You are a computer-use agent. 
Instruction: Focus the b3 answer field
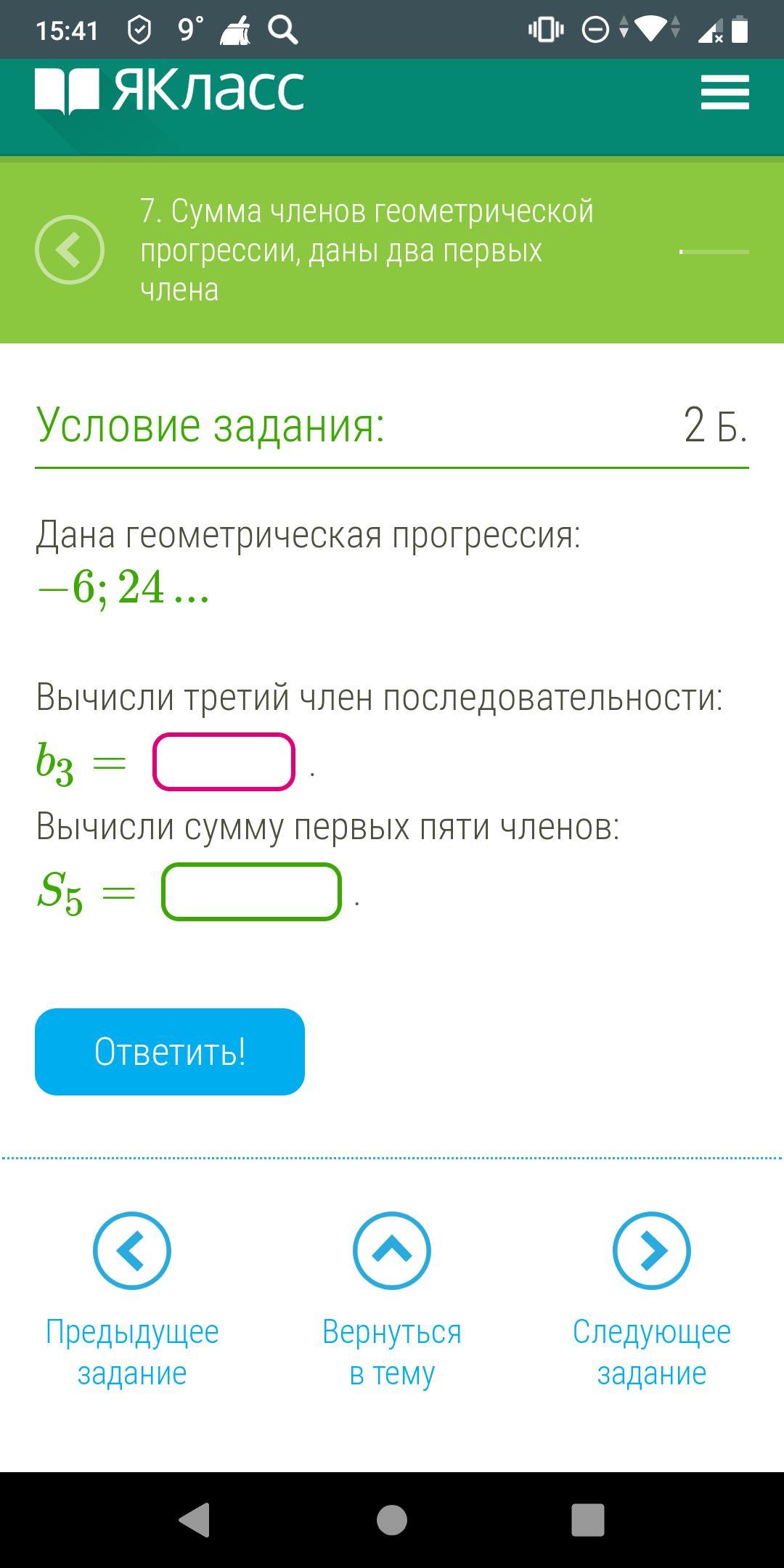pos(224,762)
